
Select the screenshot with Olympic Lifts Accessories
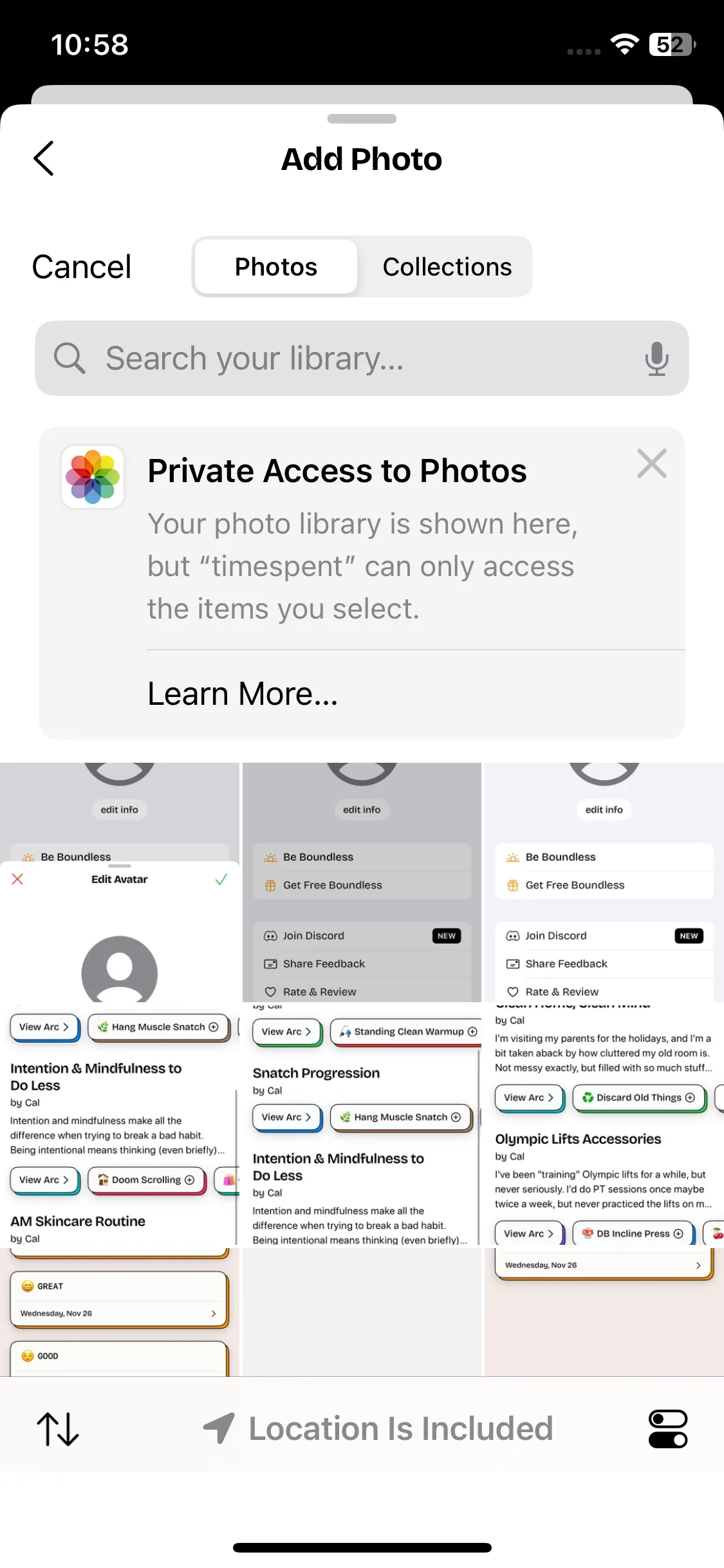(604, 1125)
